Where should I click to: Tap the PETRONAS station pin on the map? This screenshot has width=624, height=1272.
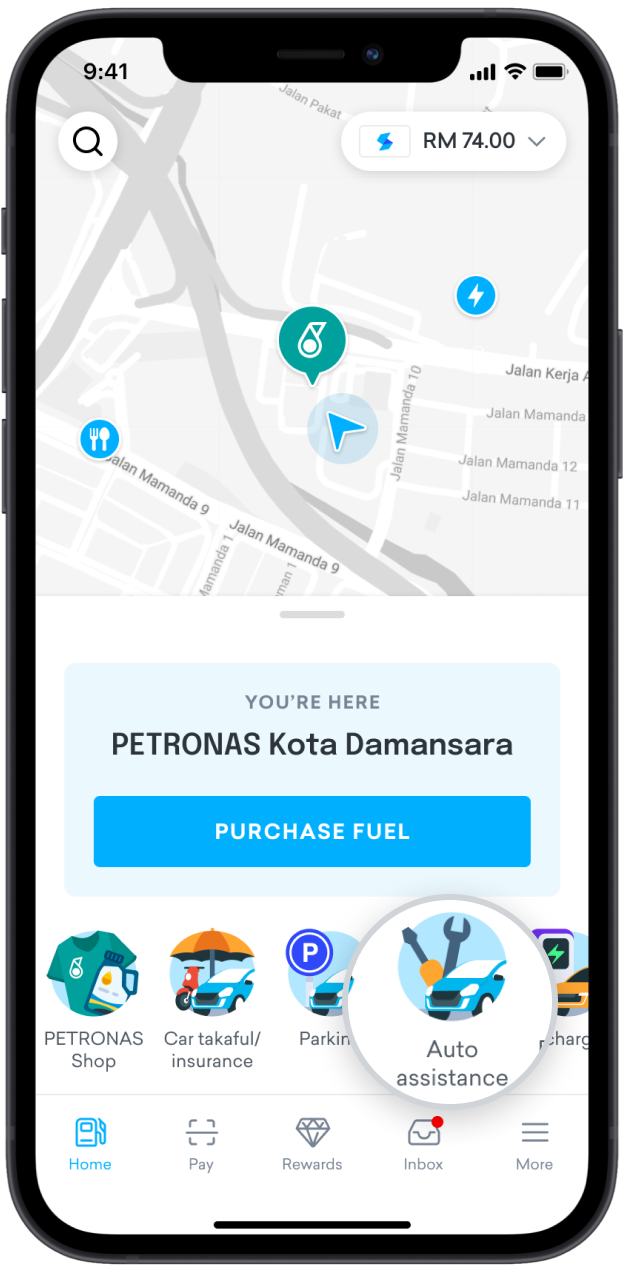(312, 342)
